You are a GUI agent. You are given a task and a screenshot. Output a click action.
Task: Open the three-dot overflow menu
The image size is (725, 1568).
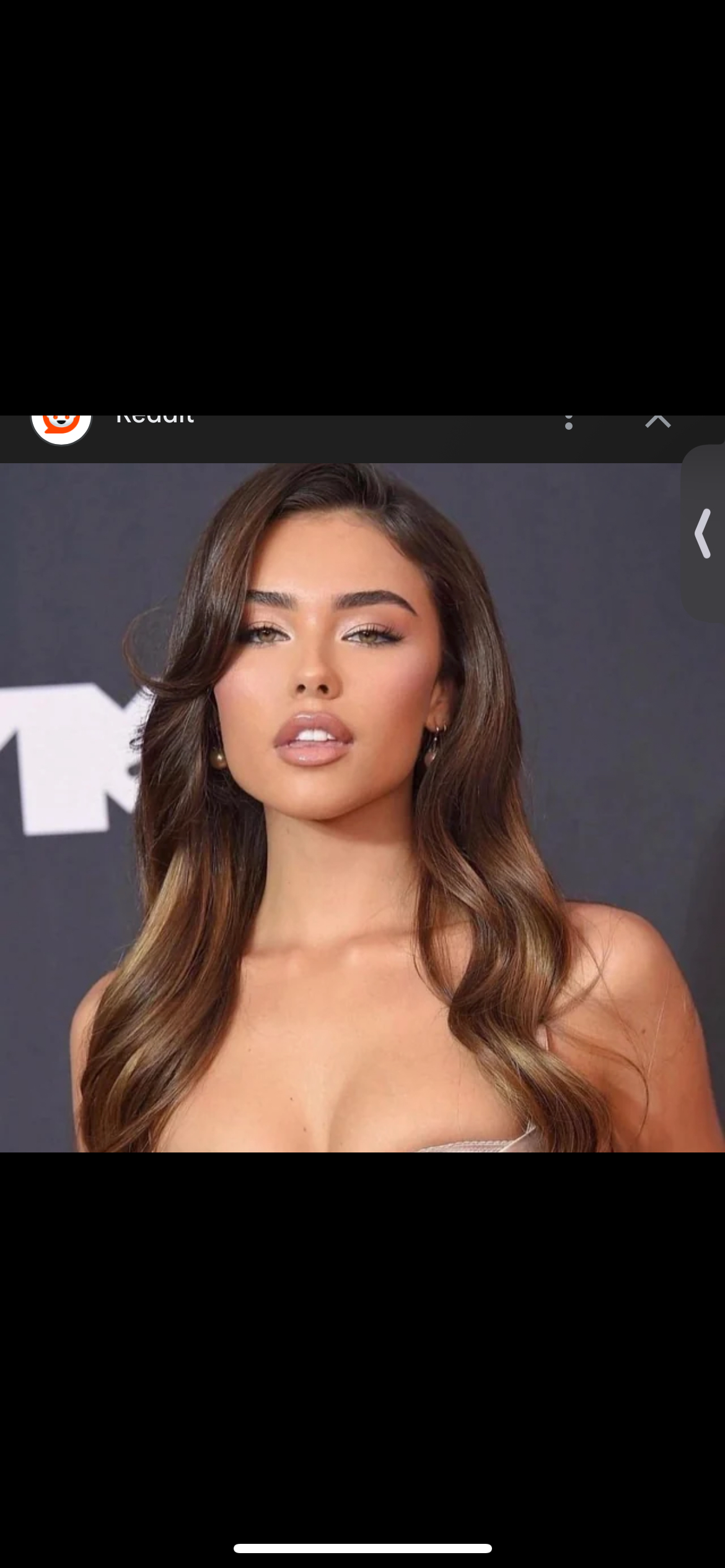point(569,421)
